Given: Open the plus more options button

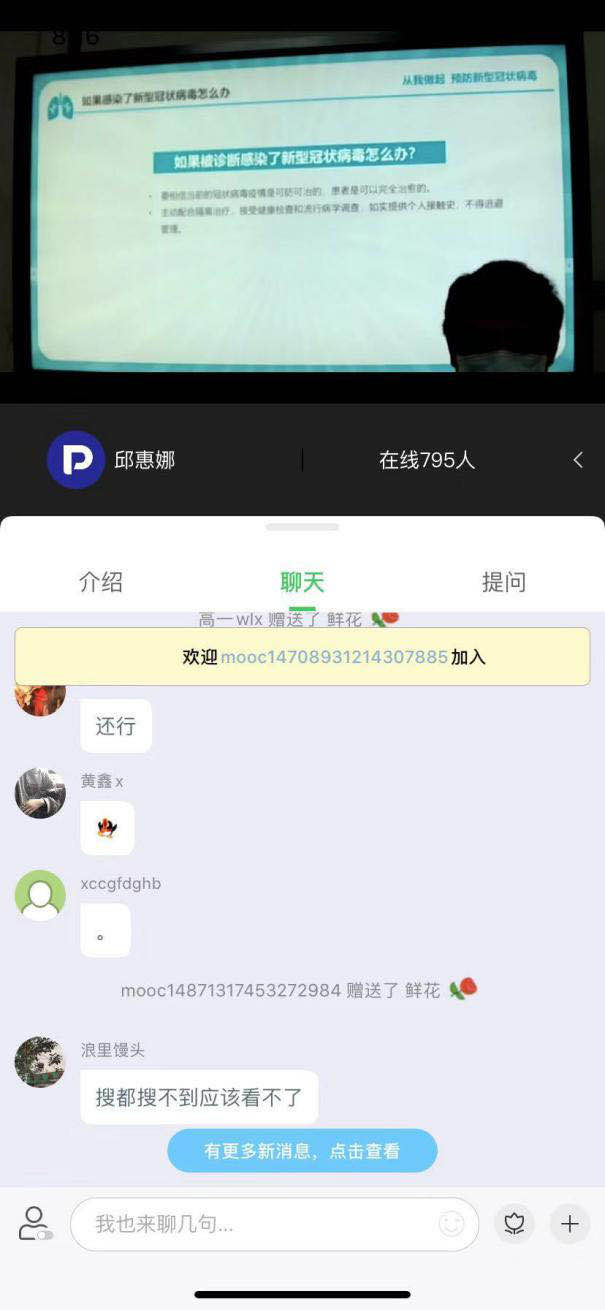Looking at the screenshot, I should tap(570, 1224).
